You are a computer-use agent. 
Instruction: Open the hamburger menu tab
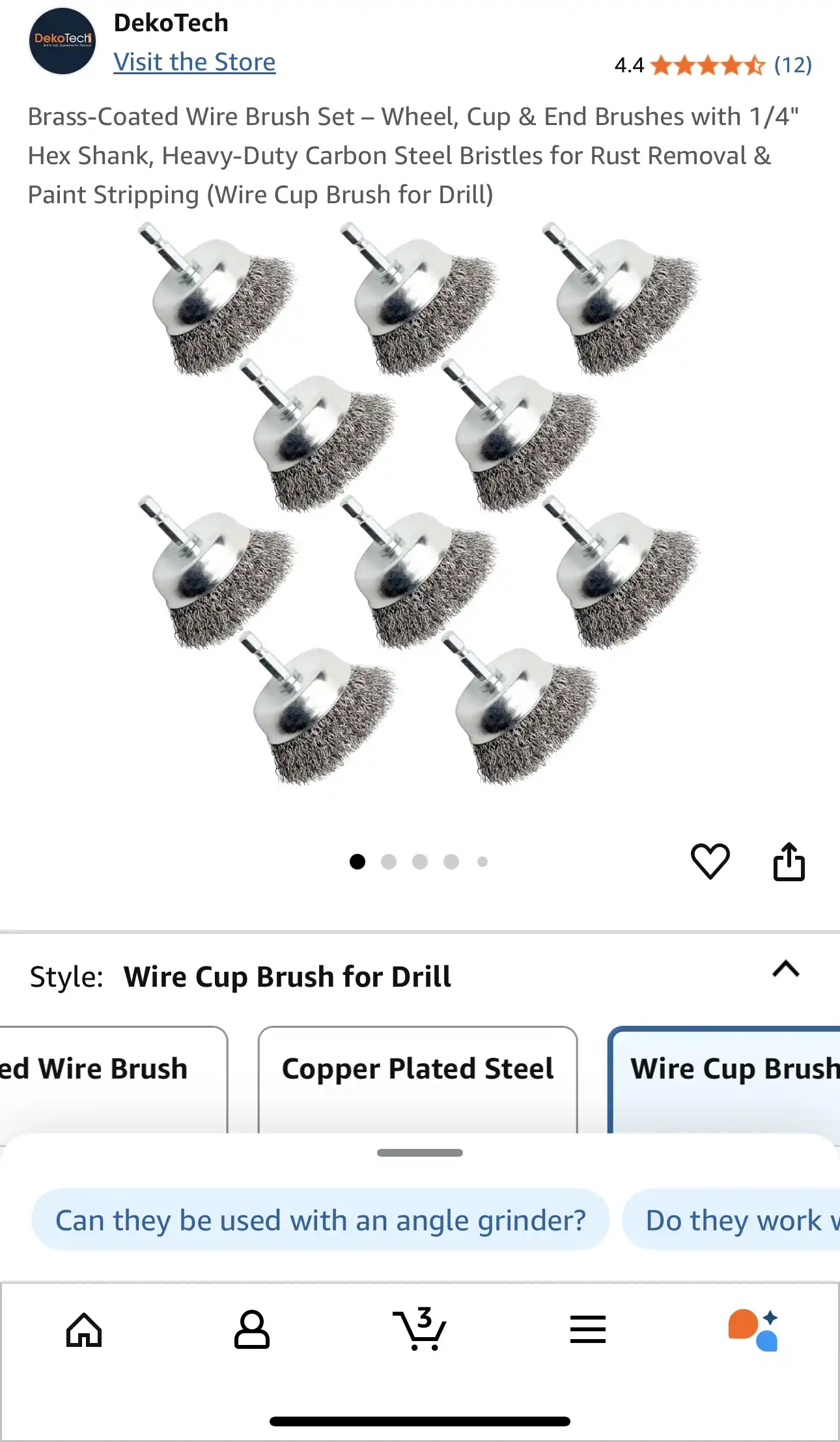pos(587,1329)
